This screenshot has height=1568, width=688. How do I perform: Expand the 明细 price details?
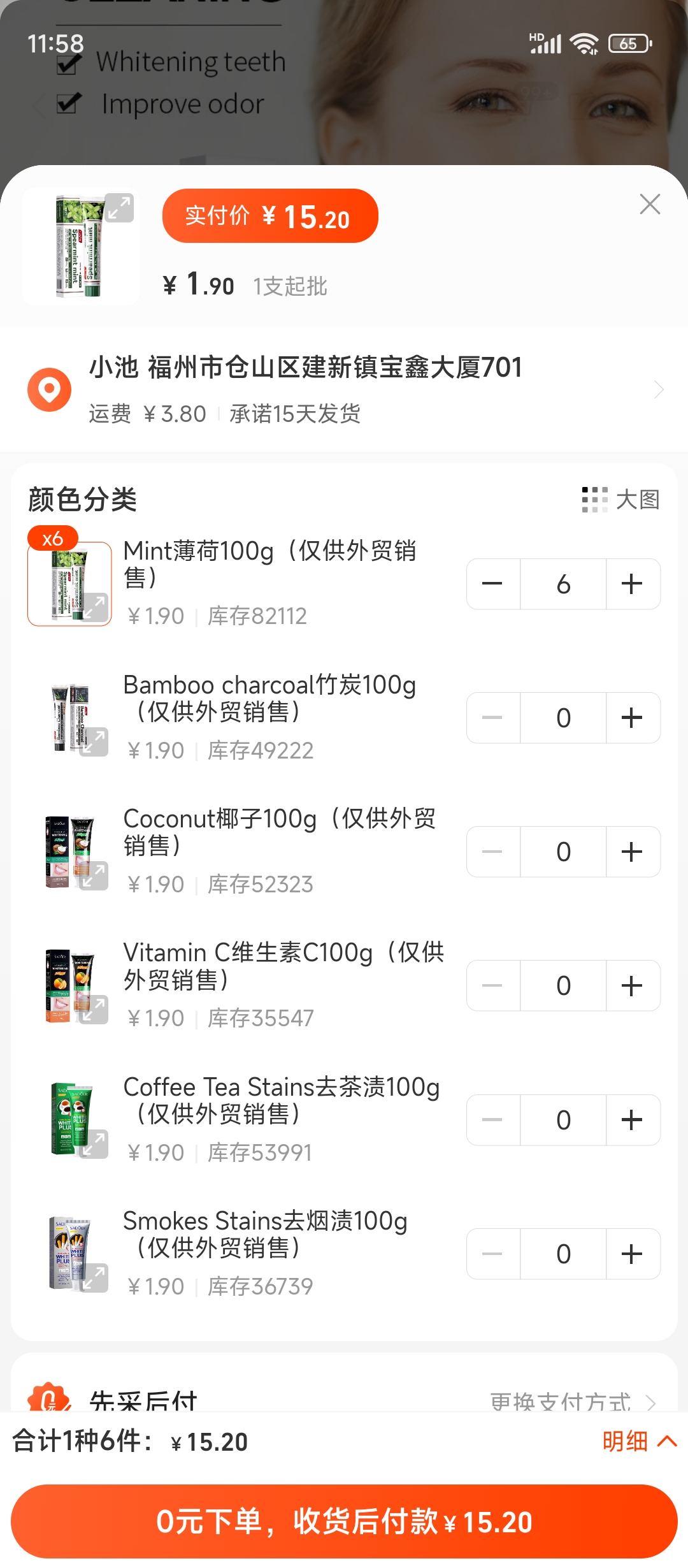coord(640,1441)
